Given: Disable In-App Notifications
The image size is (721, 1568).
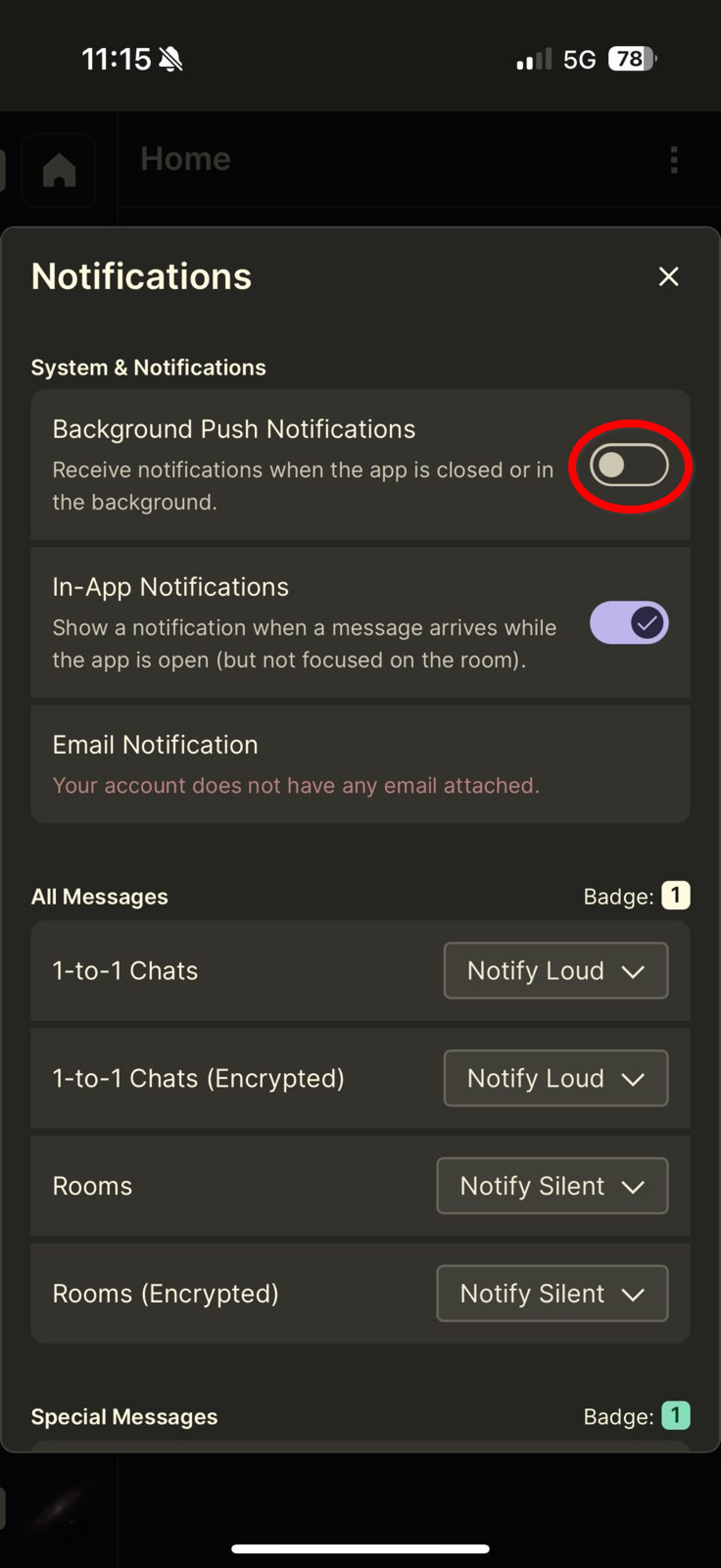Looking at the screenshot, I should point(628,623).
